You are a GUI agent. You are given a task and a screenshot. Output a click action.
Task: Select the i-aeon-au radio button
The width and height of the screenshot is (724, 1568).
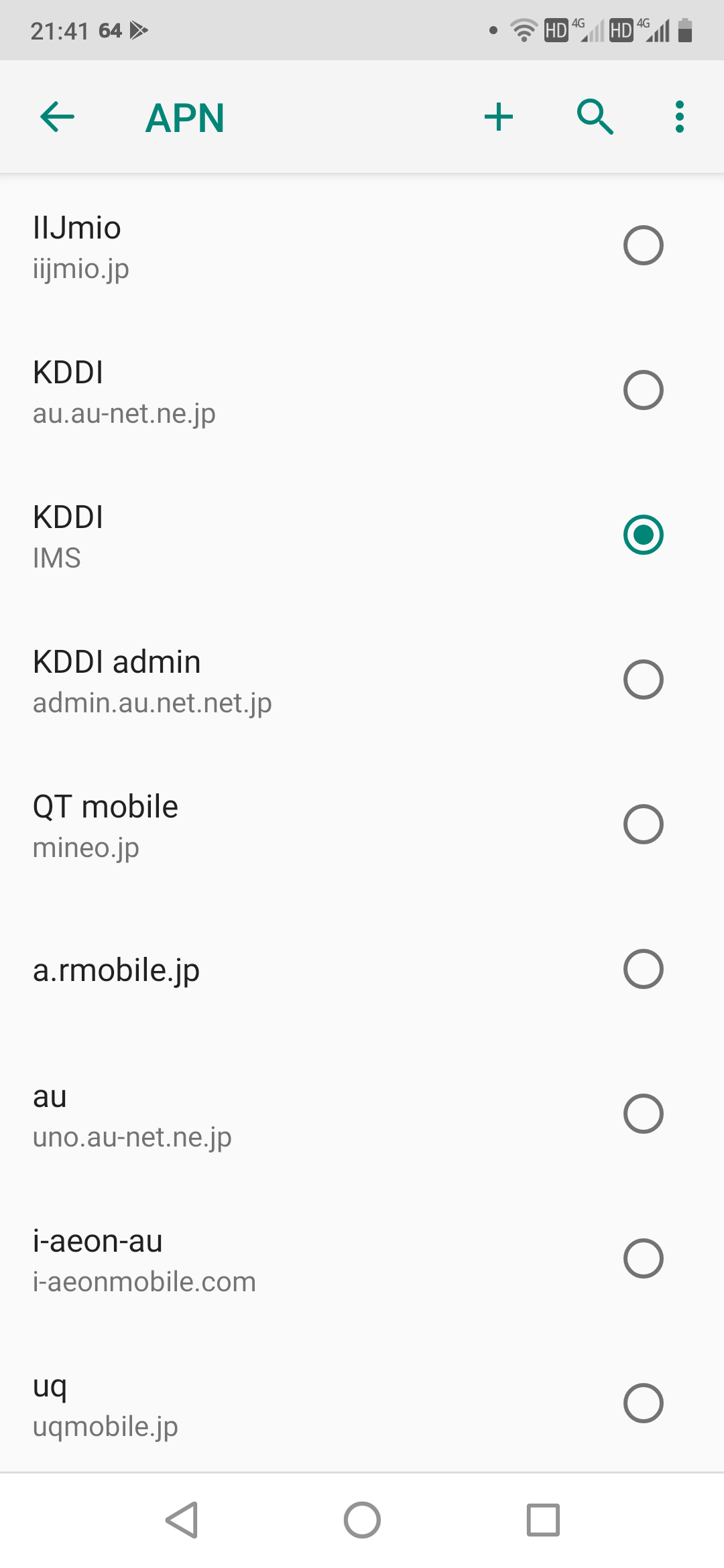click(x=643, y=1258)
